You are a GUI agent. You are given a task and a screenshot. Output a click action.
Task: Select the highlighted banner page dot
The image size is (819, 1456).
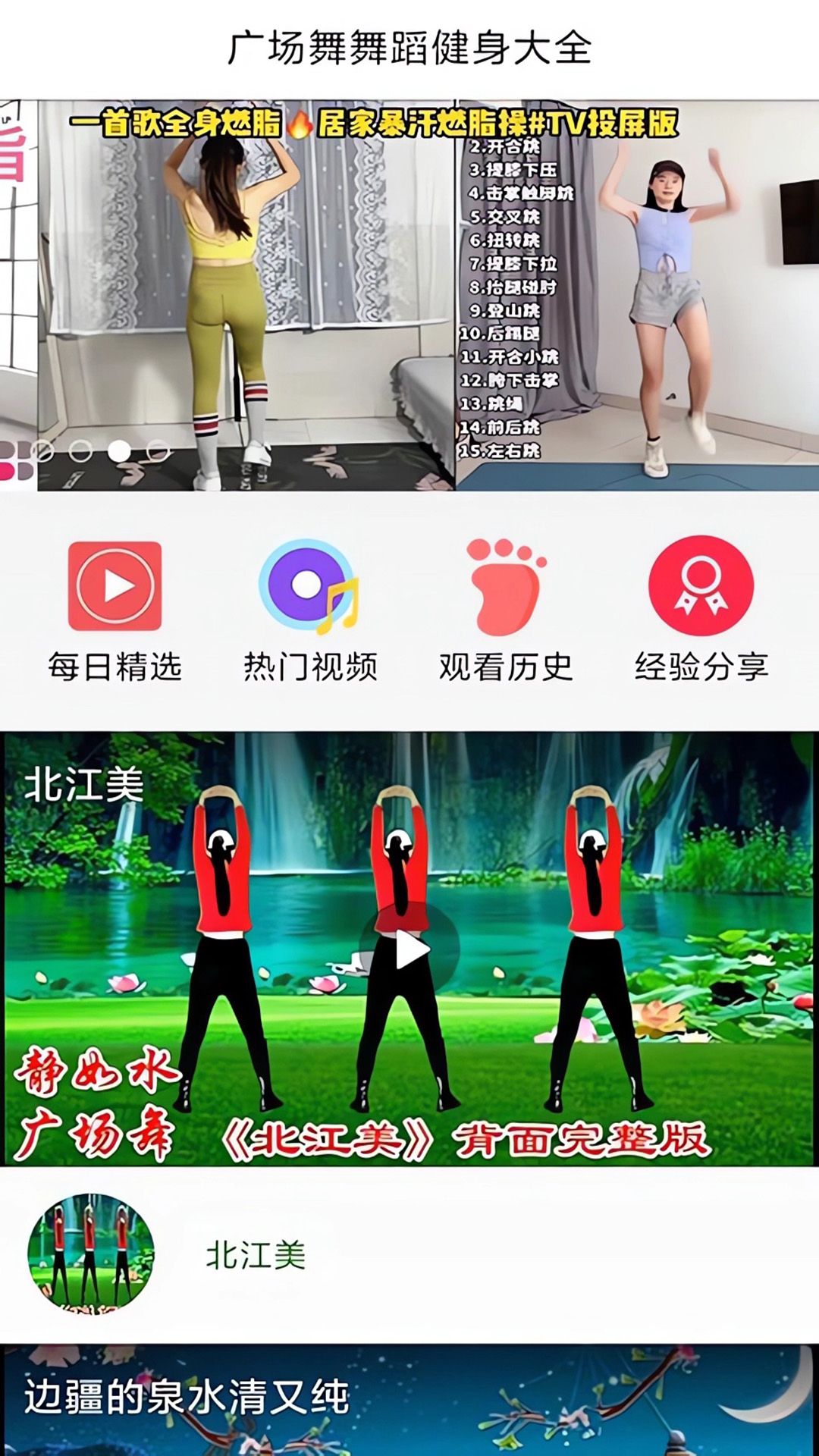119,451
